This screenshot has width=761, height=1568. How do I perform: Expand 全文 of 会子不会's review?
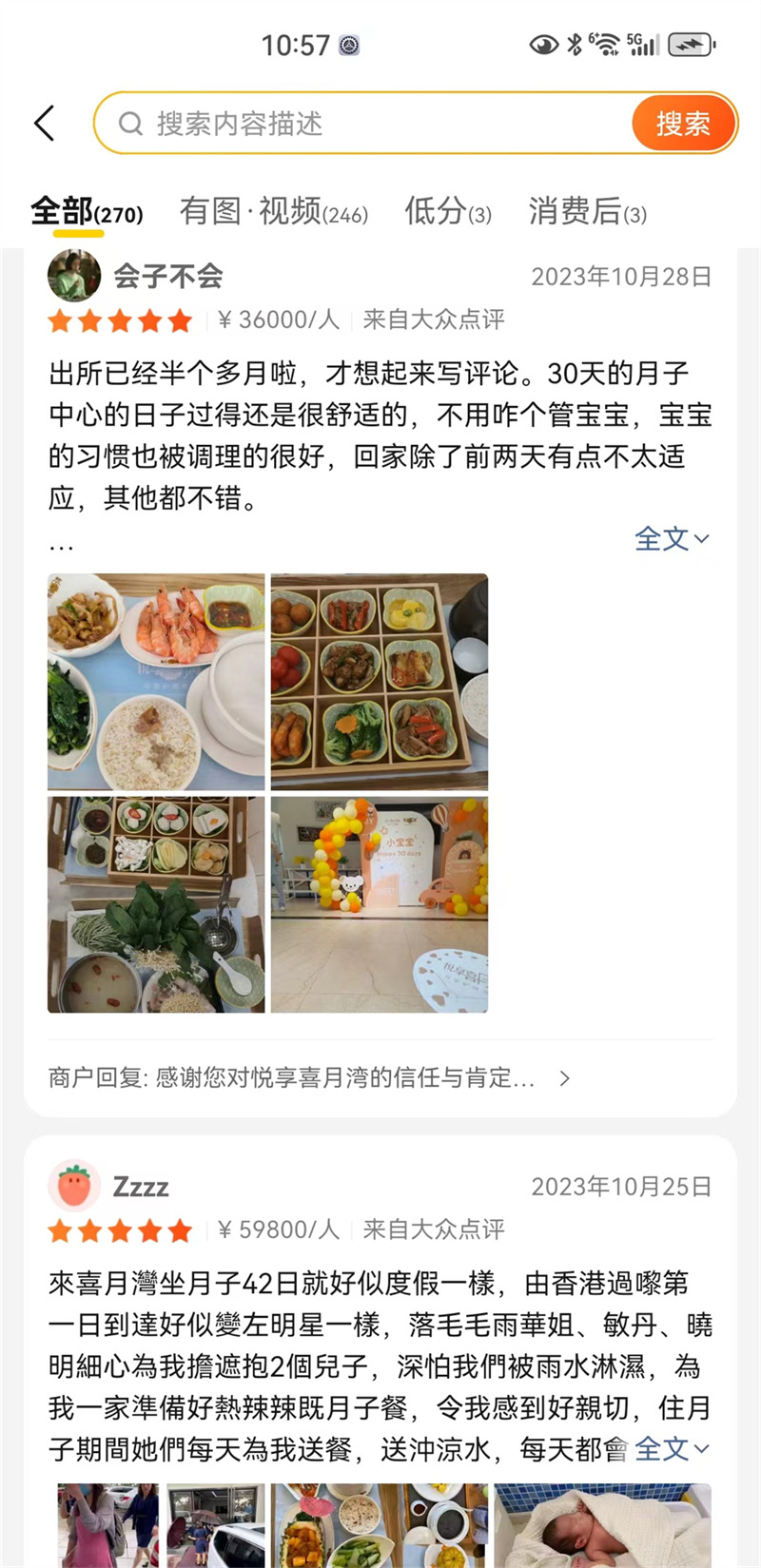pyautogui.click(x=671, y=539)
